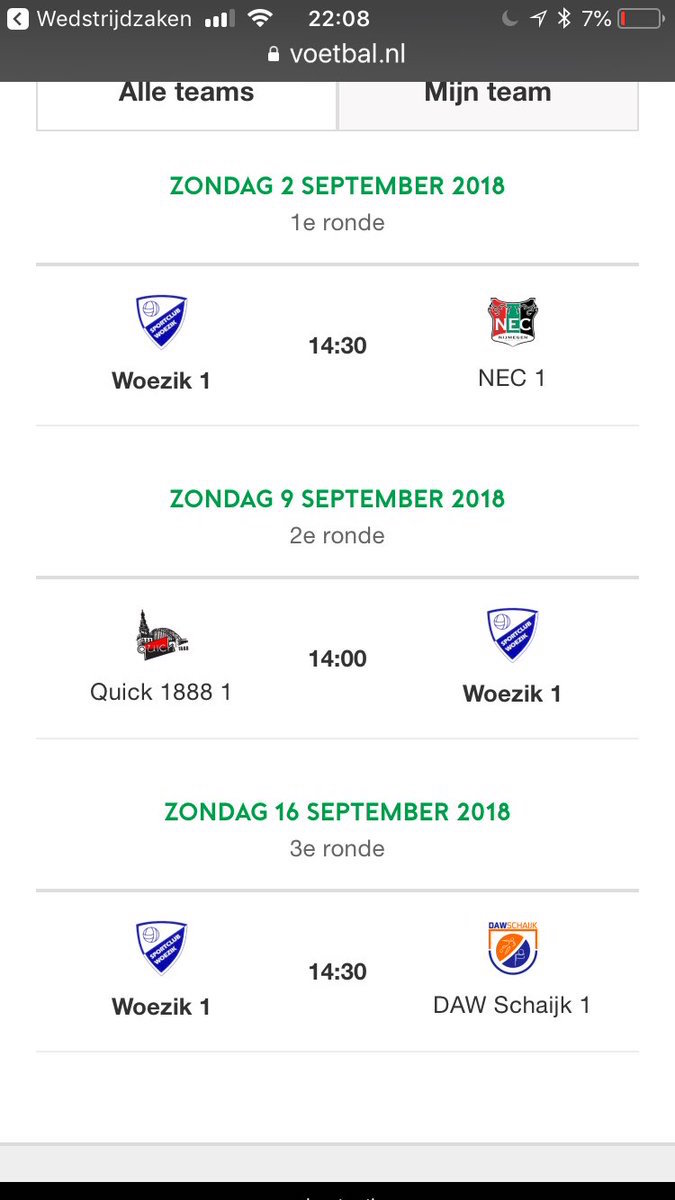
Task: Switch to the Alle teams tab
Action: 186,98
